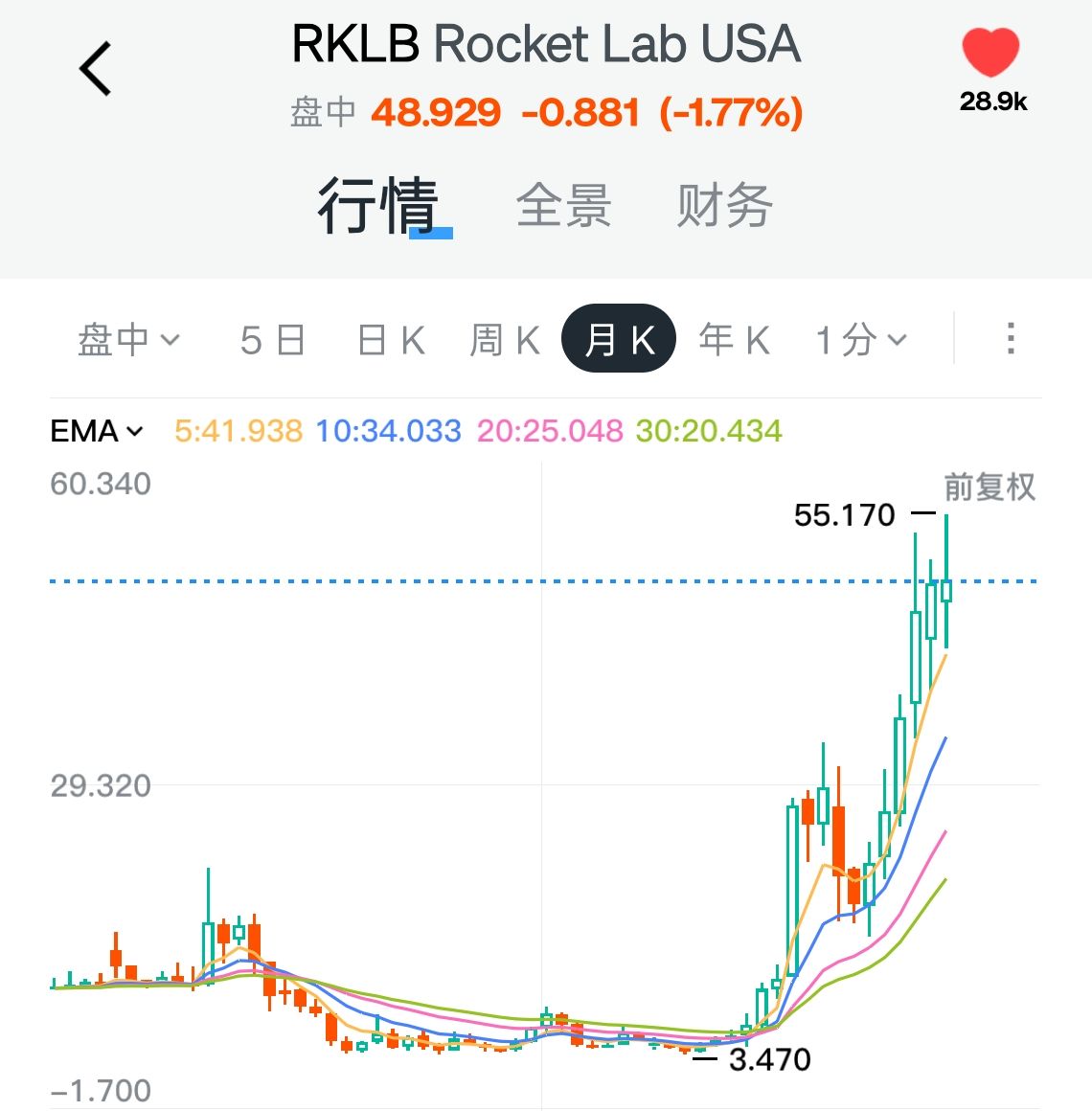Switch to the 财务 tab
The height and width of the screenshot is (1111, 1092).
[724, 206]
